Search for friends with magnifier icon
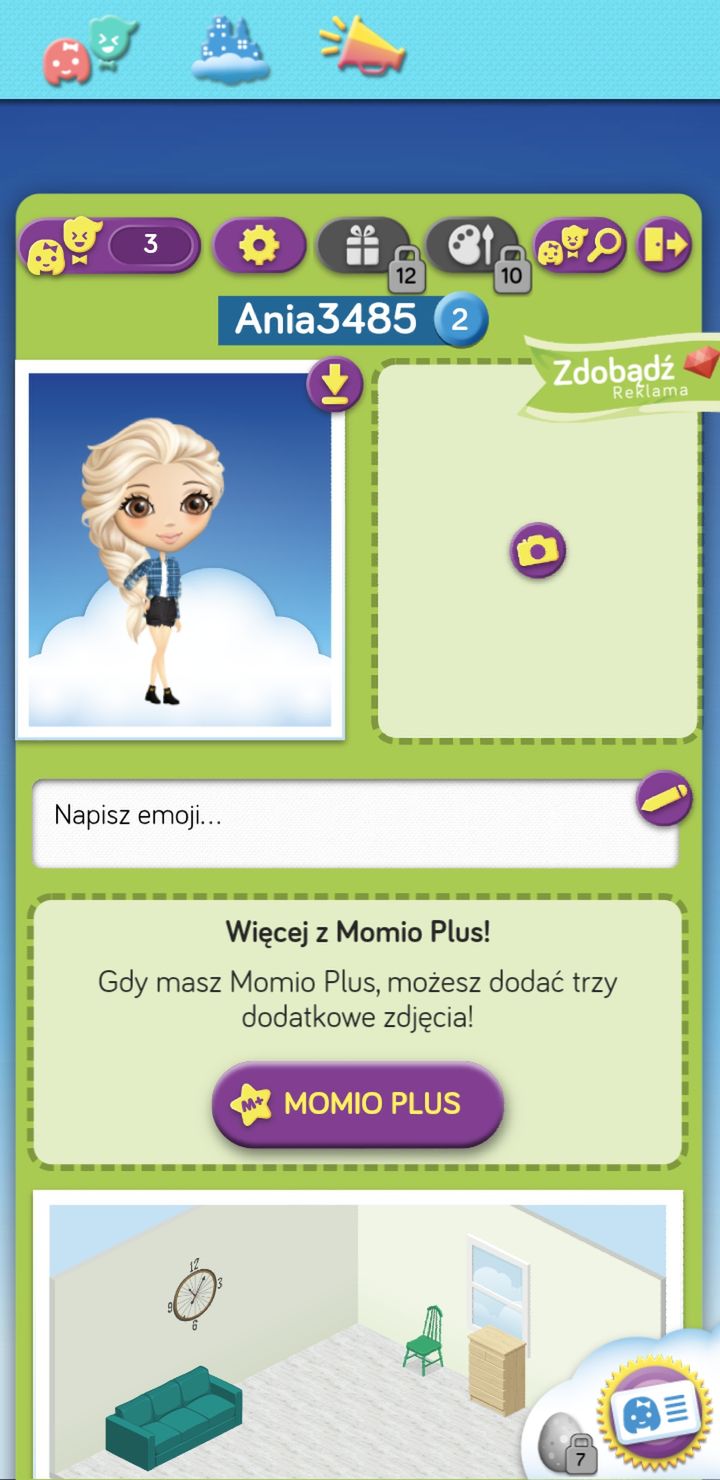The image size is (720, 1480). pos(580,245)
